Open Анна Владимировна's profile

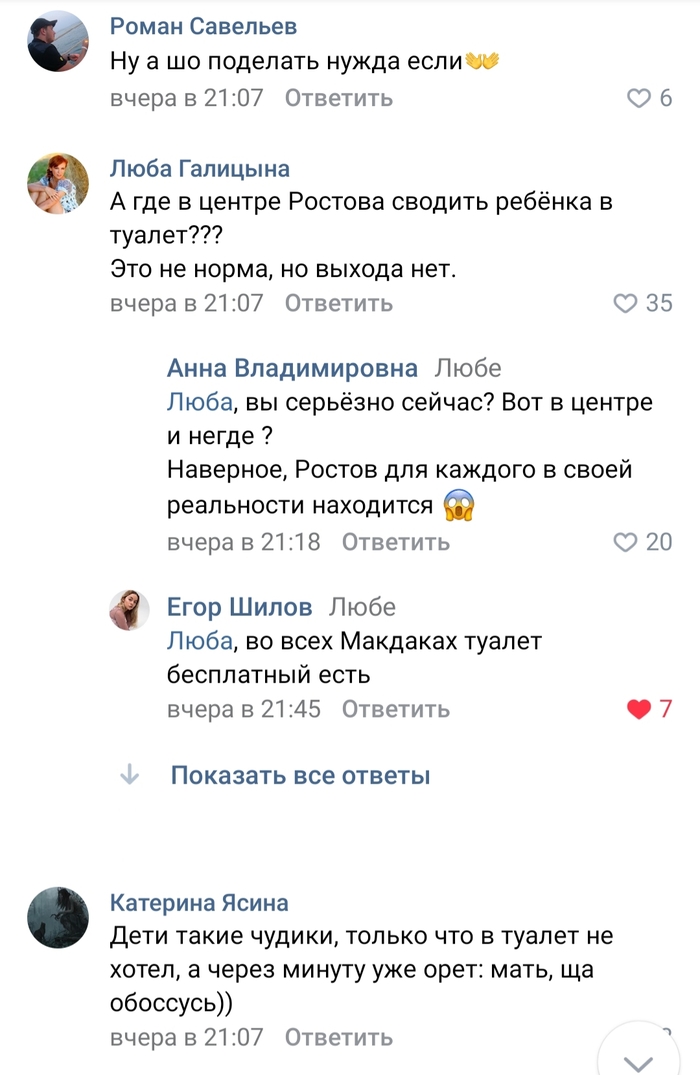[292, 368]
